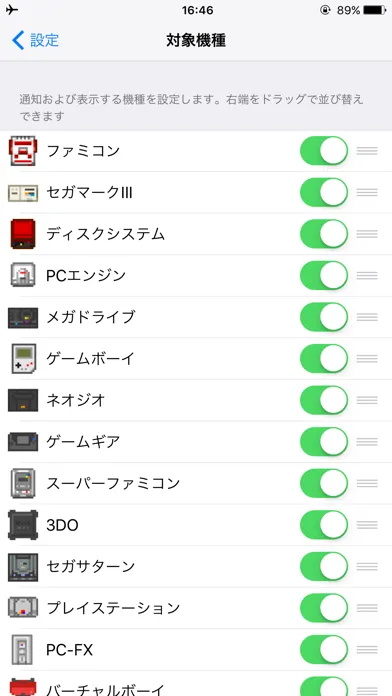This screenshot has height=696, width=392.
Task: Disable セガマークIII switch
Action: point(324,192)
